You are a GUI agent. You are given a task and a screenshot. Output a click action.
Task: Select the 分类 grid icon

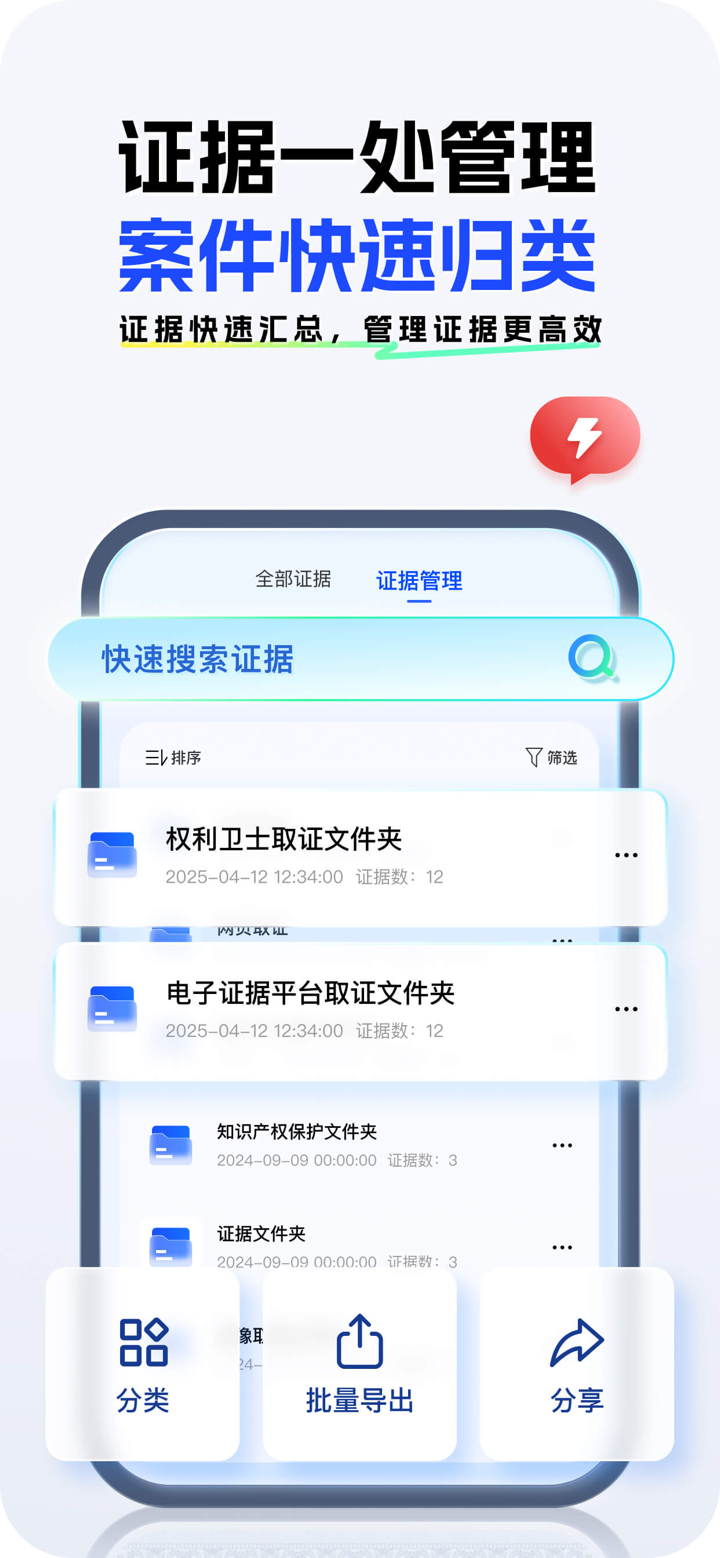click(143, 1340)
